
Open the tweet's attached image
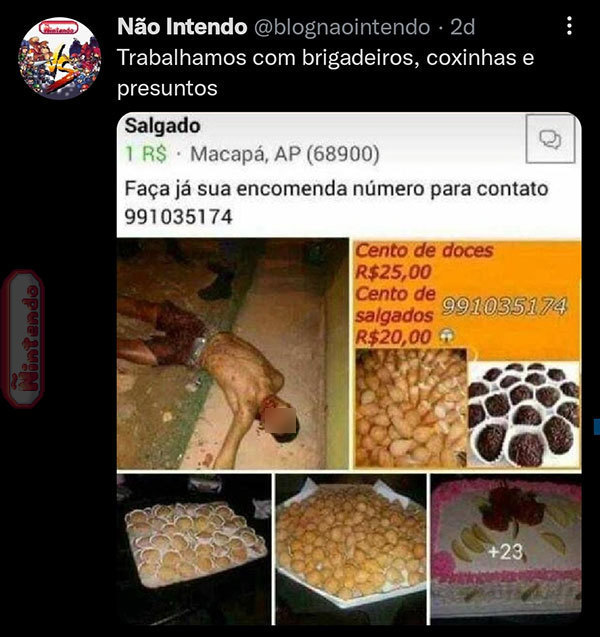[x=349, y=370]
